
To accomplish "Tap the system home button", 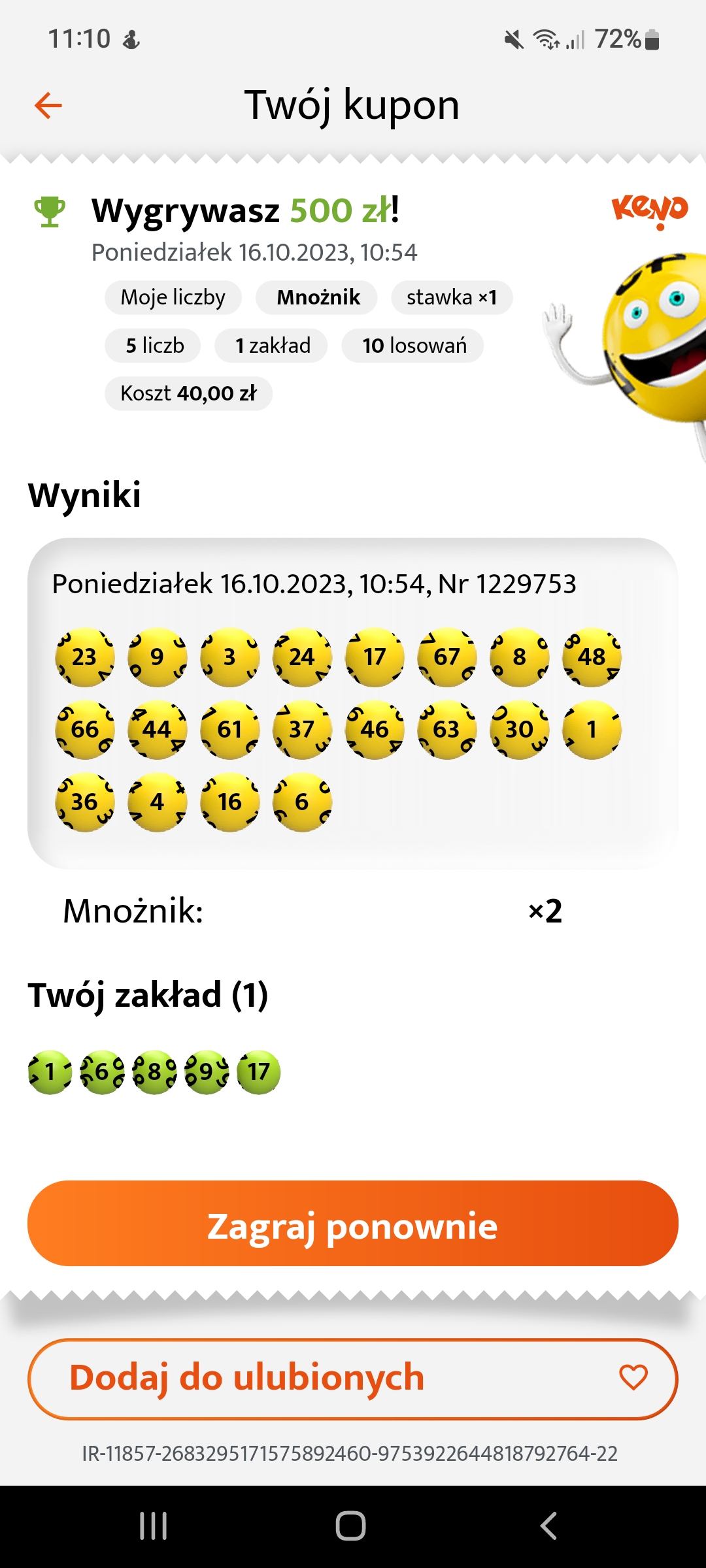I will pos(351,1526).
